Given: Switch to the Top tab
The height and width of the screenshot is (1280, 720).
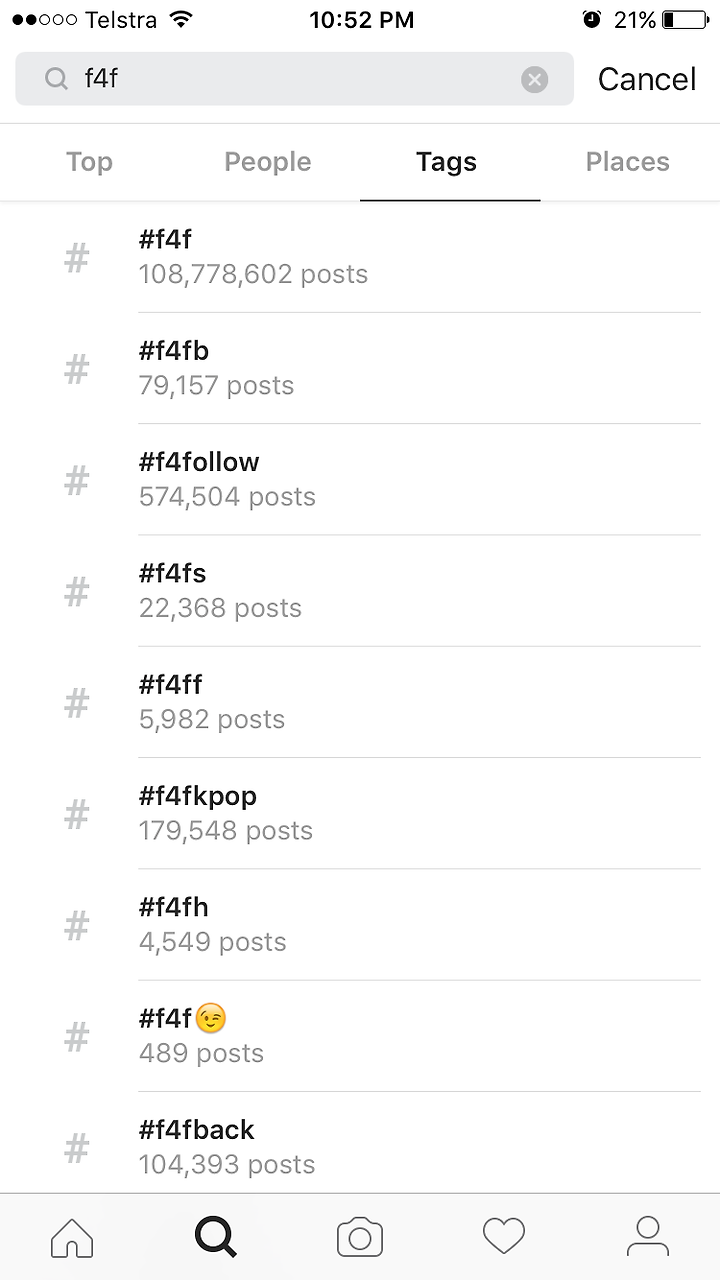Looking at the screenshot, I should point(89,162).
